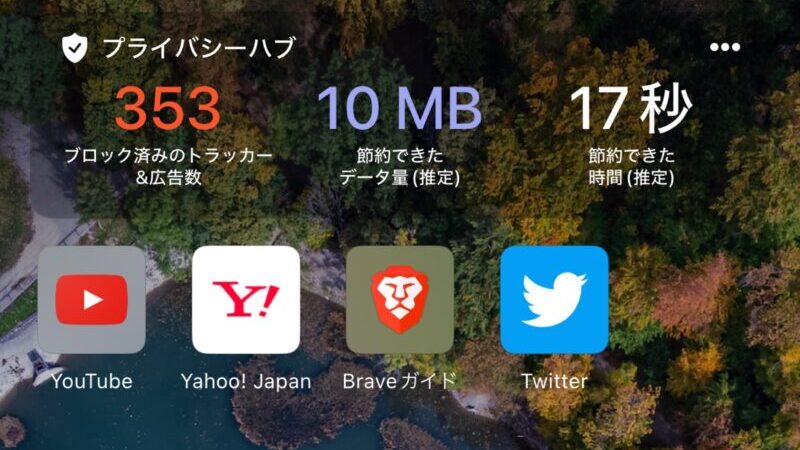Screen dimensions: 800x450
Task: Open the privacy hub overflow menu
Action: [x=724, y=47]
